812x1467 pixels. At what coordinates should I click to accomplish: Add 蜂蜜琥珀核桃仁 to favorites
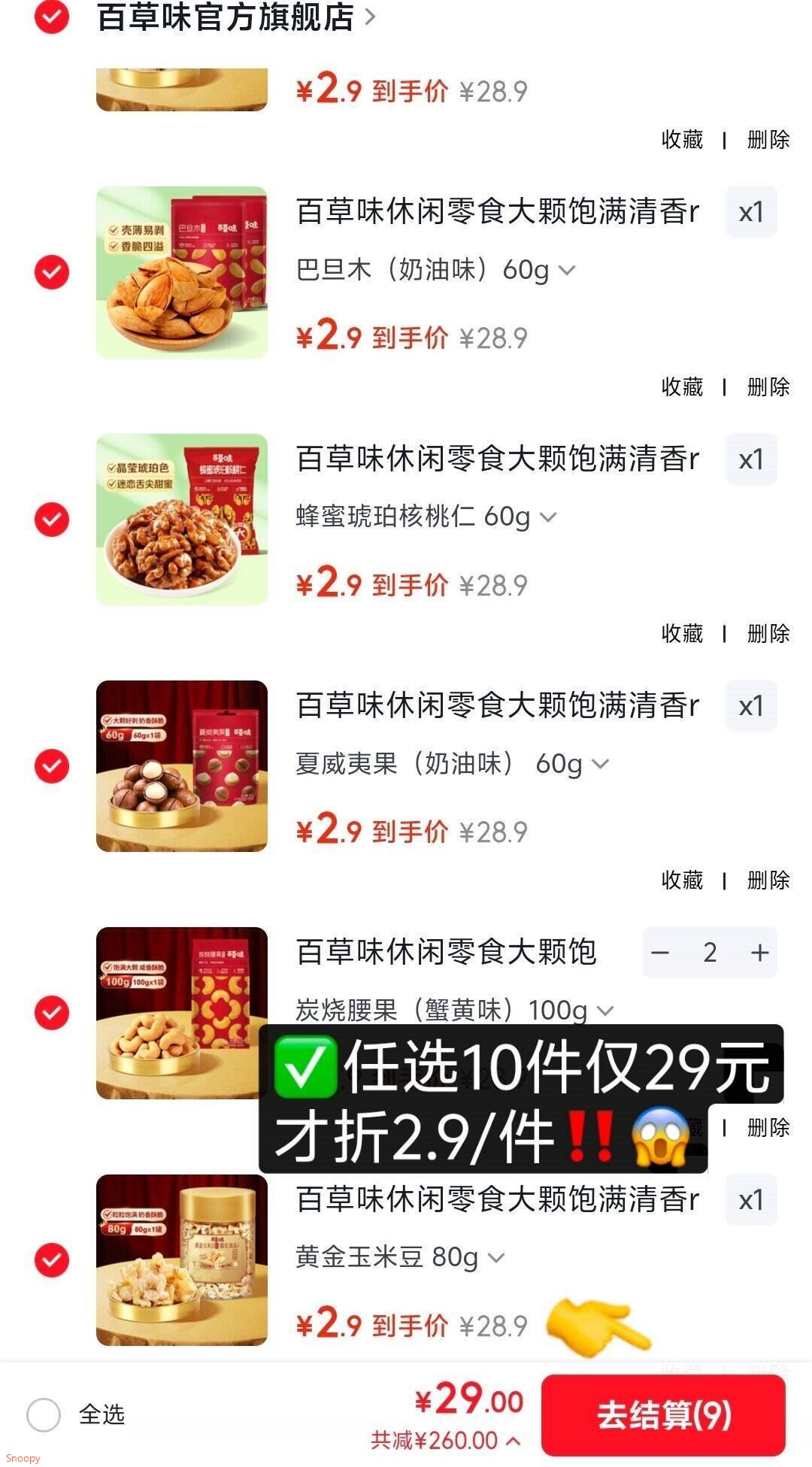coord(682,633)
